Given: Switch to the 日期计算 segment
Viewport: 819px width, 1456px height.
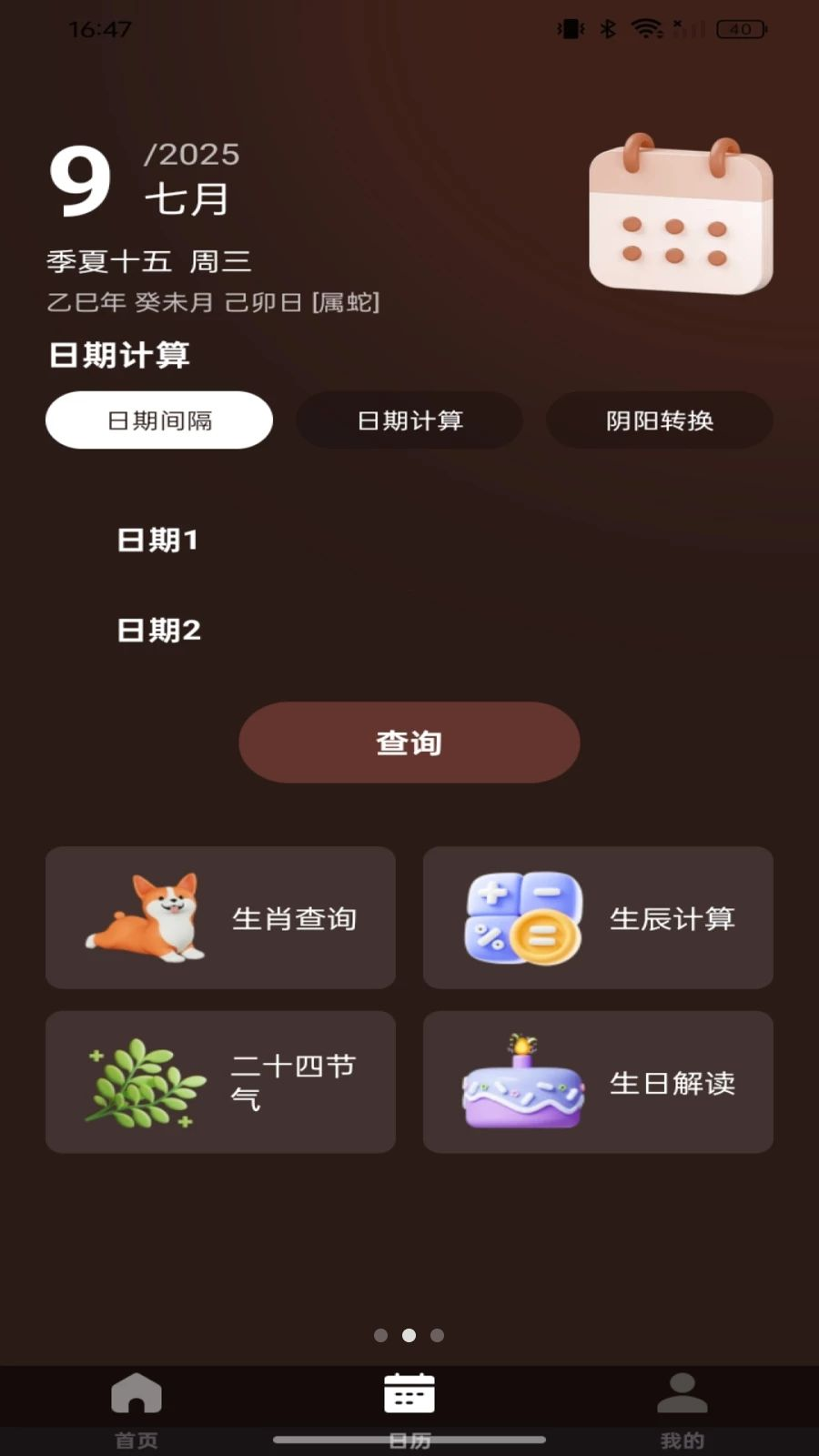Looking at the screenshot, I should 409,420.
